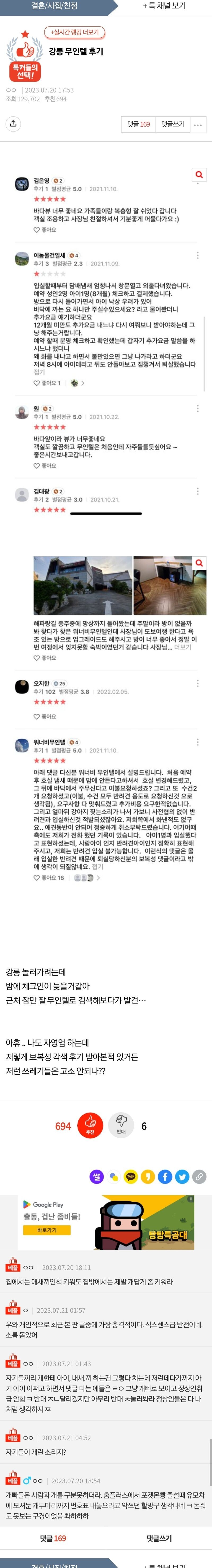Recommend the post with the red 추천 button
This screenshot has width=212, height=1568.
[90, 1126]
